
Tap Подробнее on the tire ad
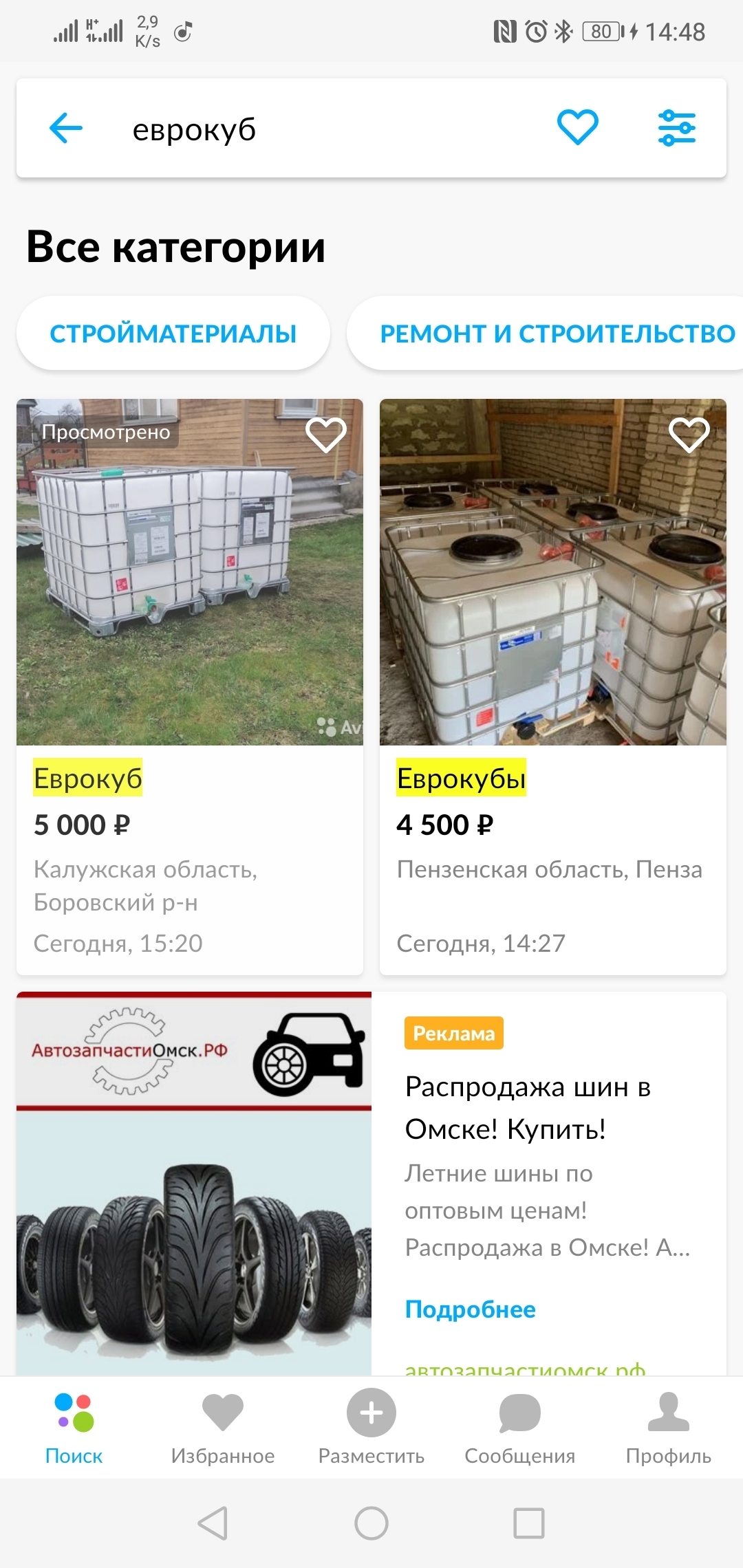click(x=470, y=1309)
